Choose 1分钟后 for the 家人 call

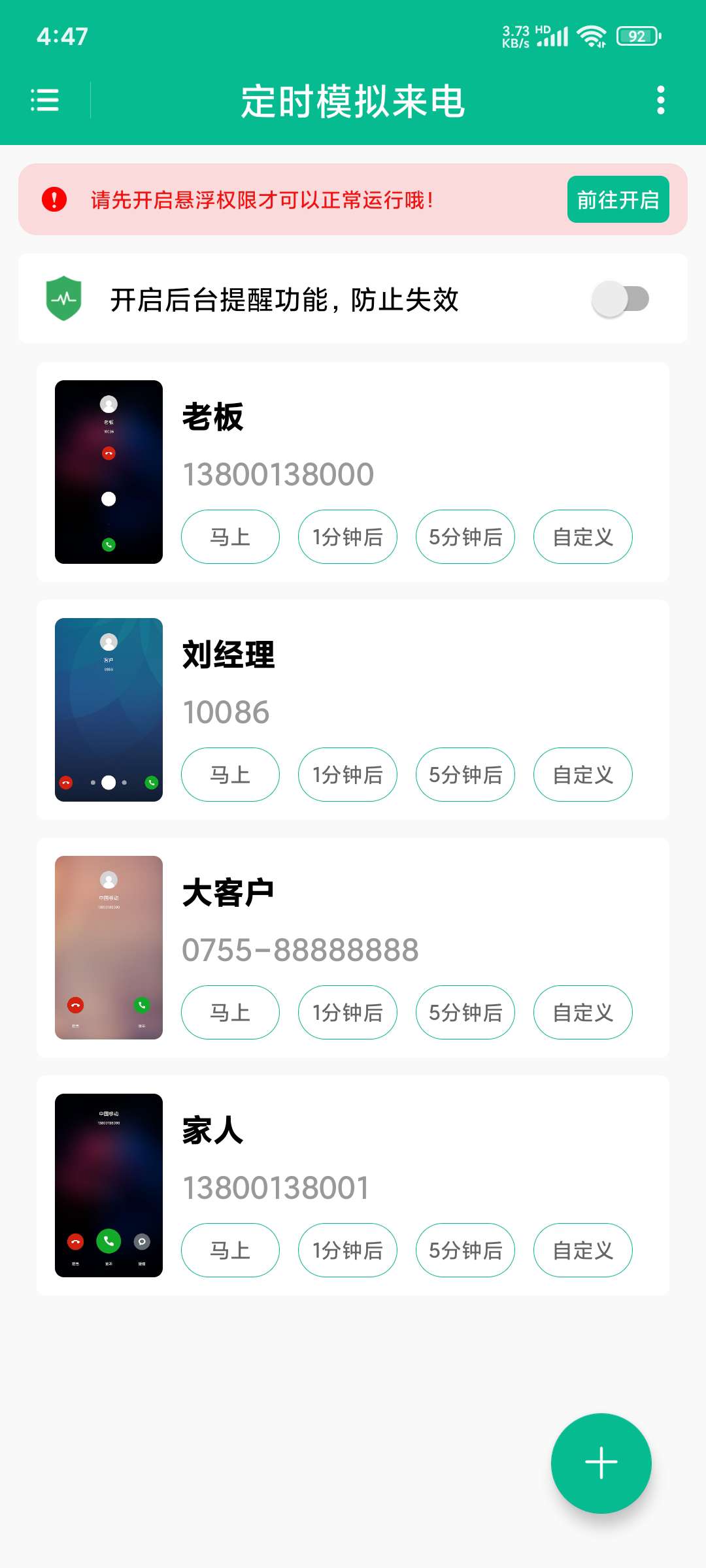[347, 1250]
